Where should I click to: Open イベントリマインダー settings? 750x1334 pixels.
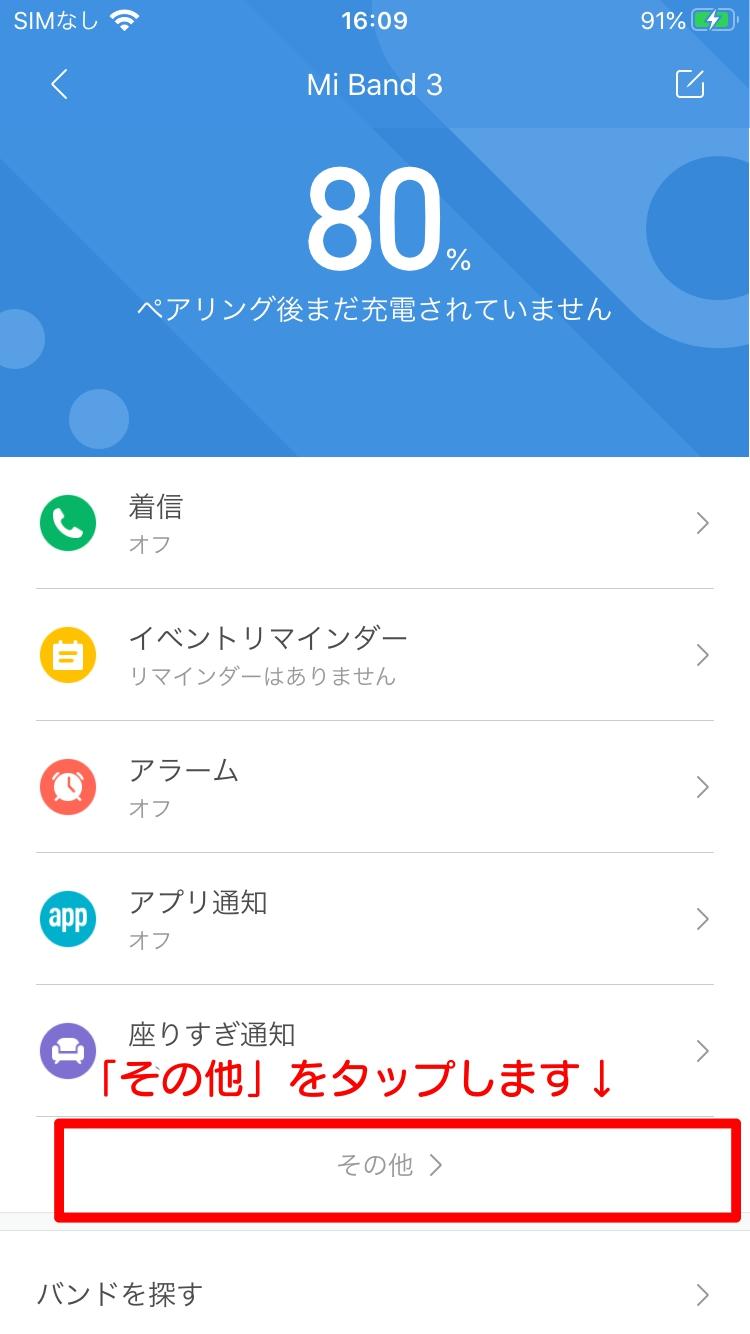point(375,655)
